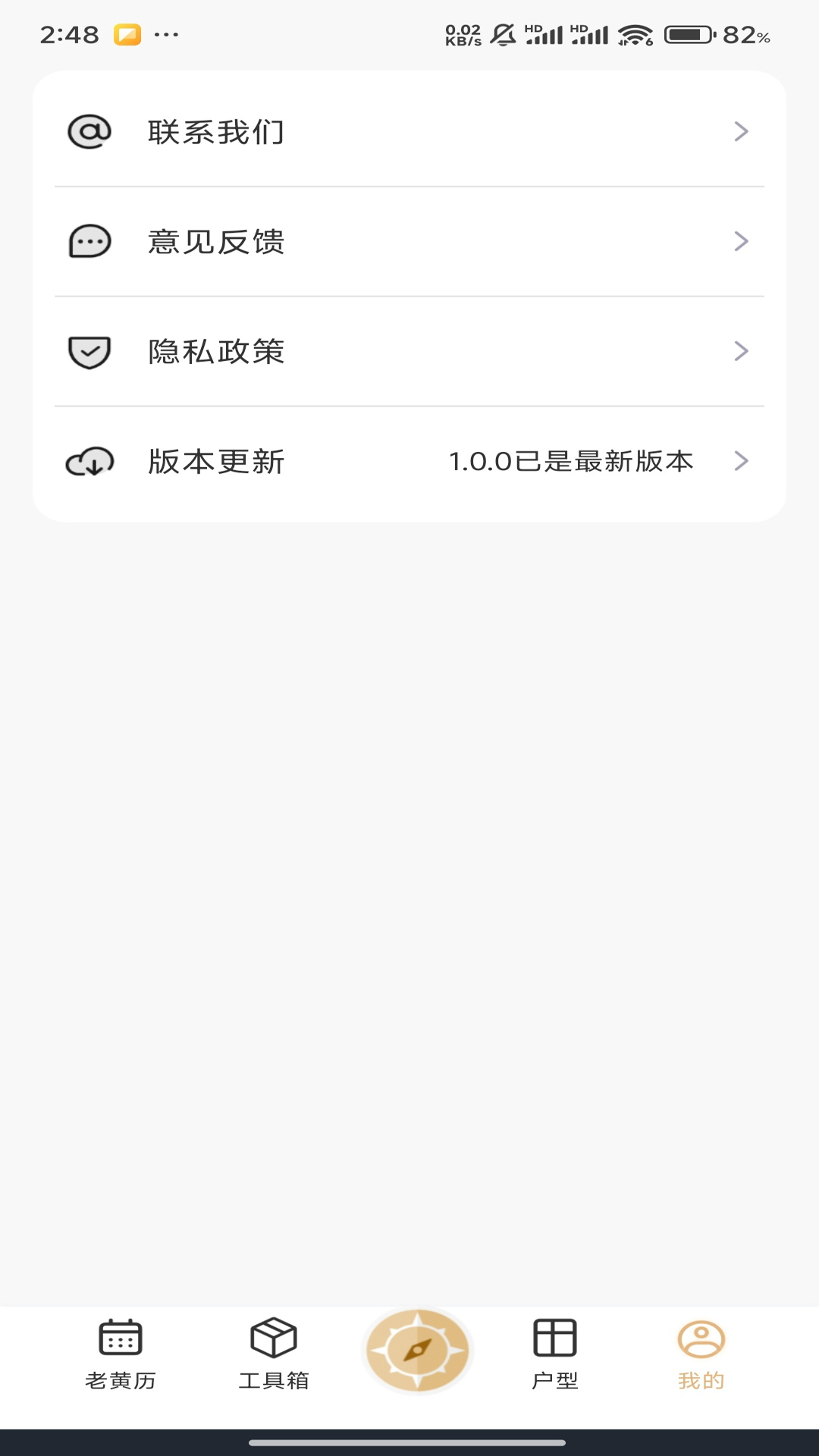The width and height of the screenshot is (819, 1456).
Task: Expand the arrow on the 版本更新 row
Action: click(x=742, y=460)
